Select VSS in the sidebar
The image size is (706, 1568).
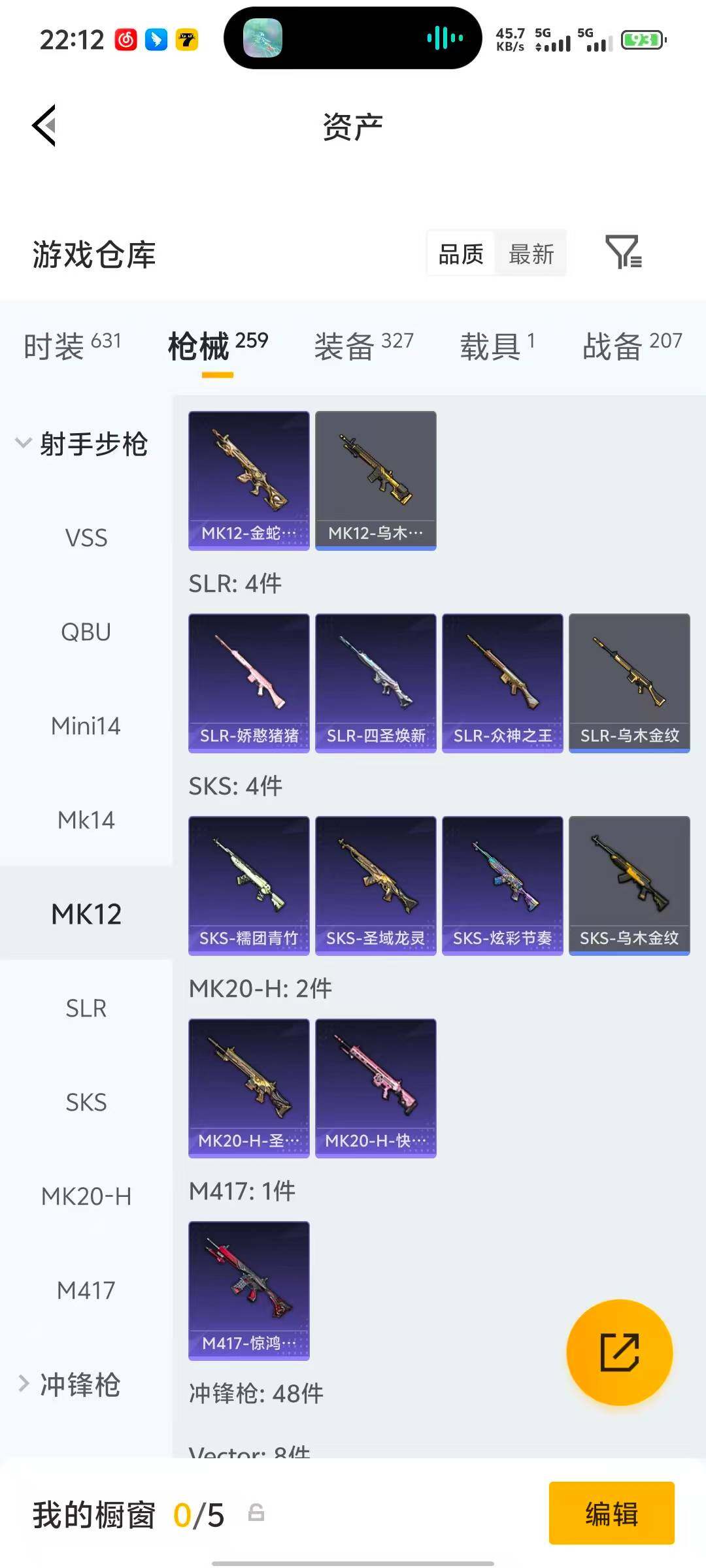point(86,538)
